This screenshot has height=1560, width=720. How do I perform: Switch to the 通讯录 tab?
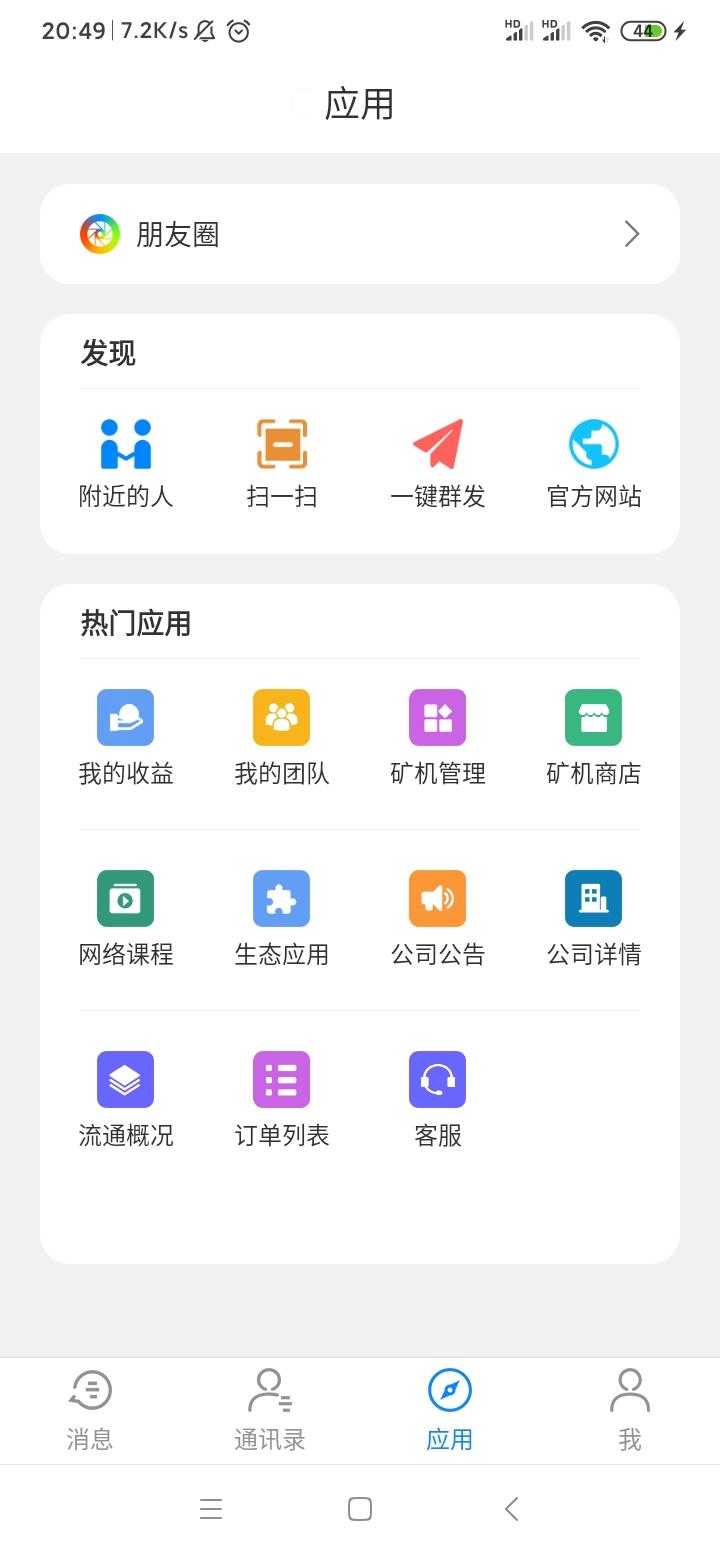[270, 1410]
